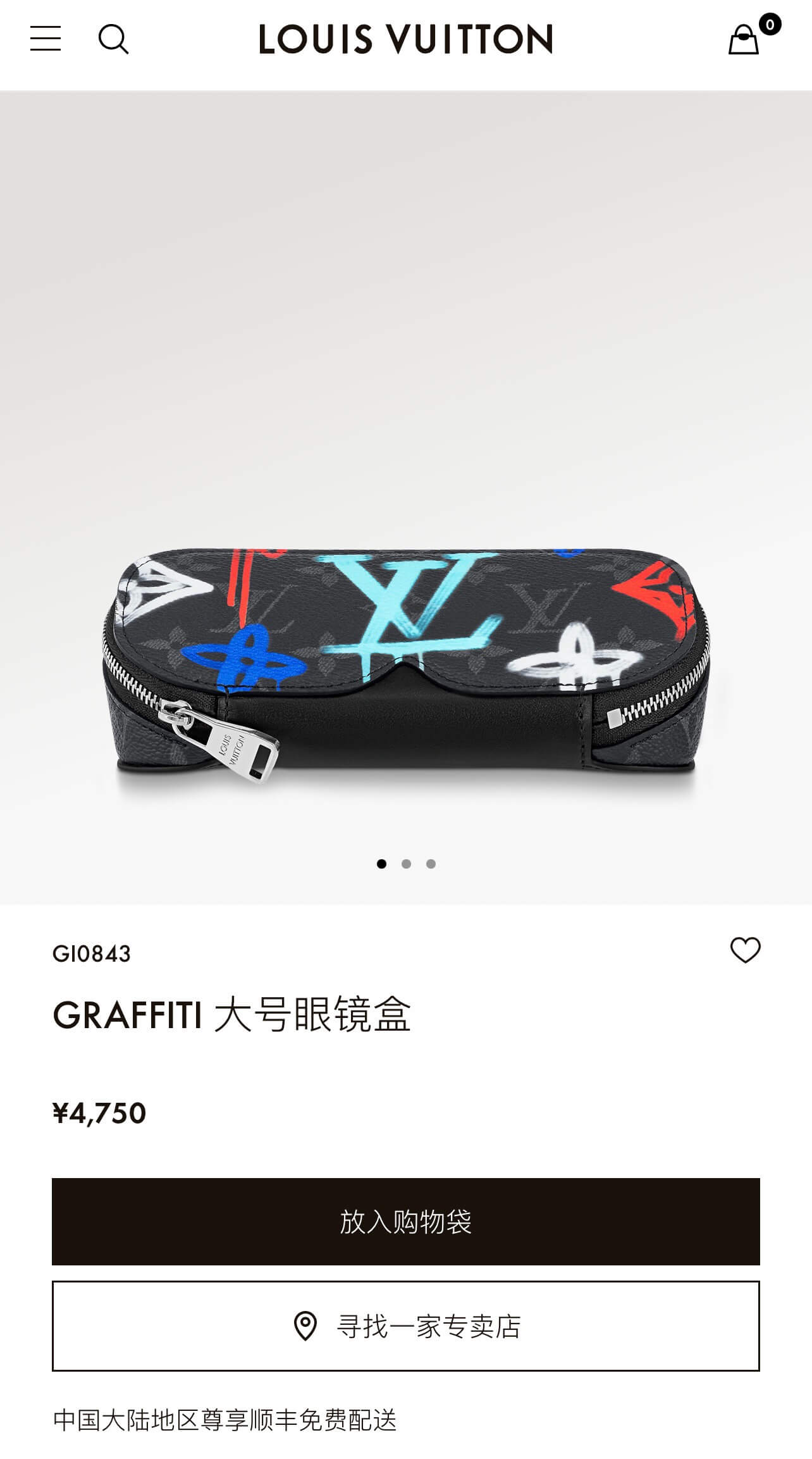Tap 放入购物袋 to add to bag

[405, 1221]
